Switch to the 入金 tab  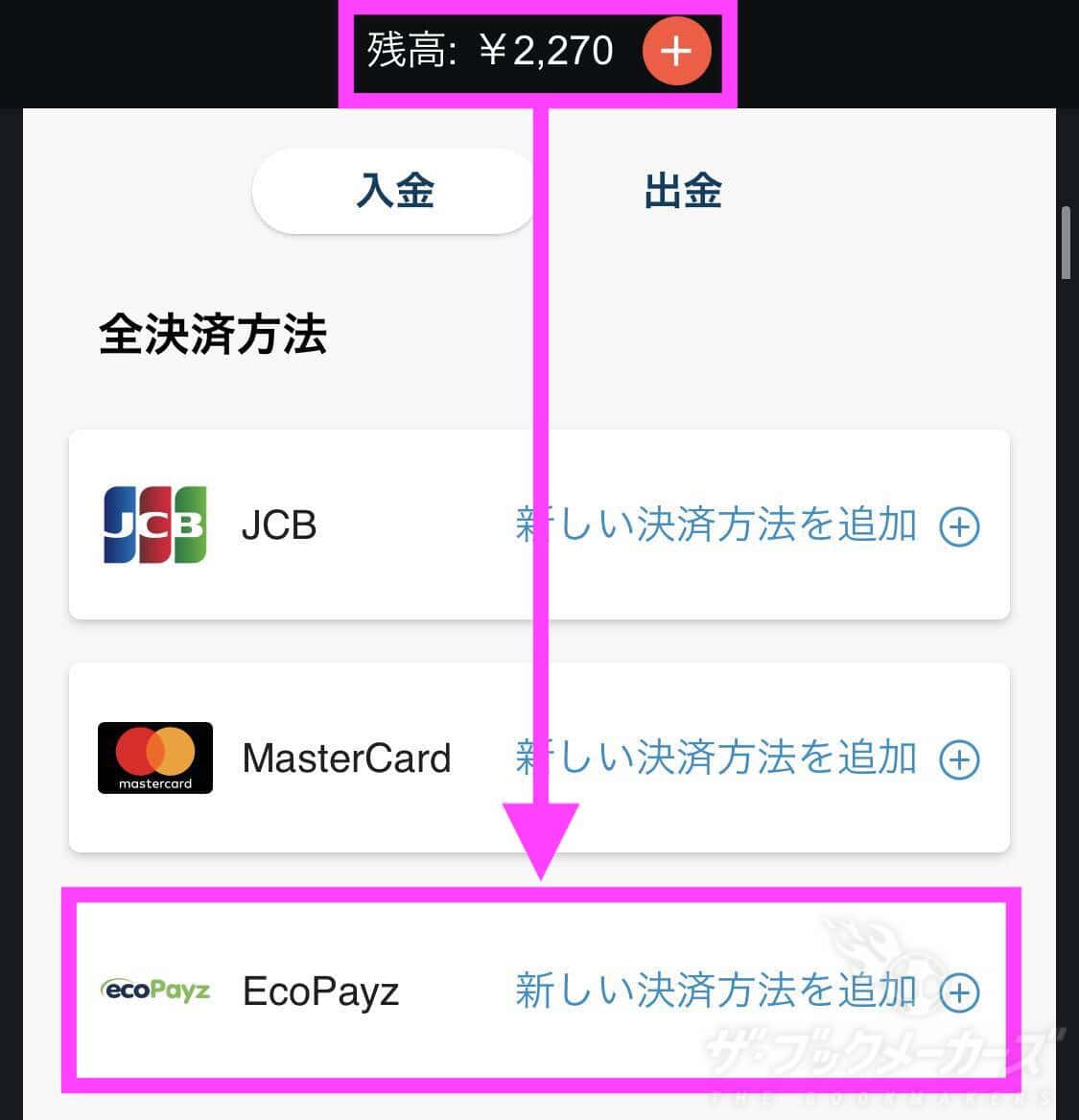pos(394,191)
